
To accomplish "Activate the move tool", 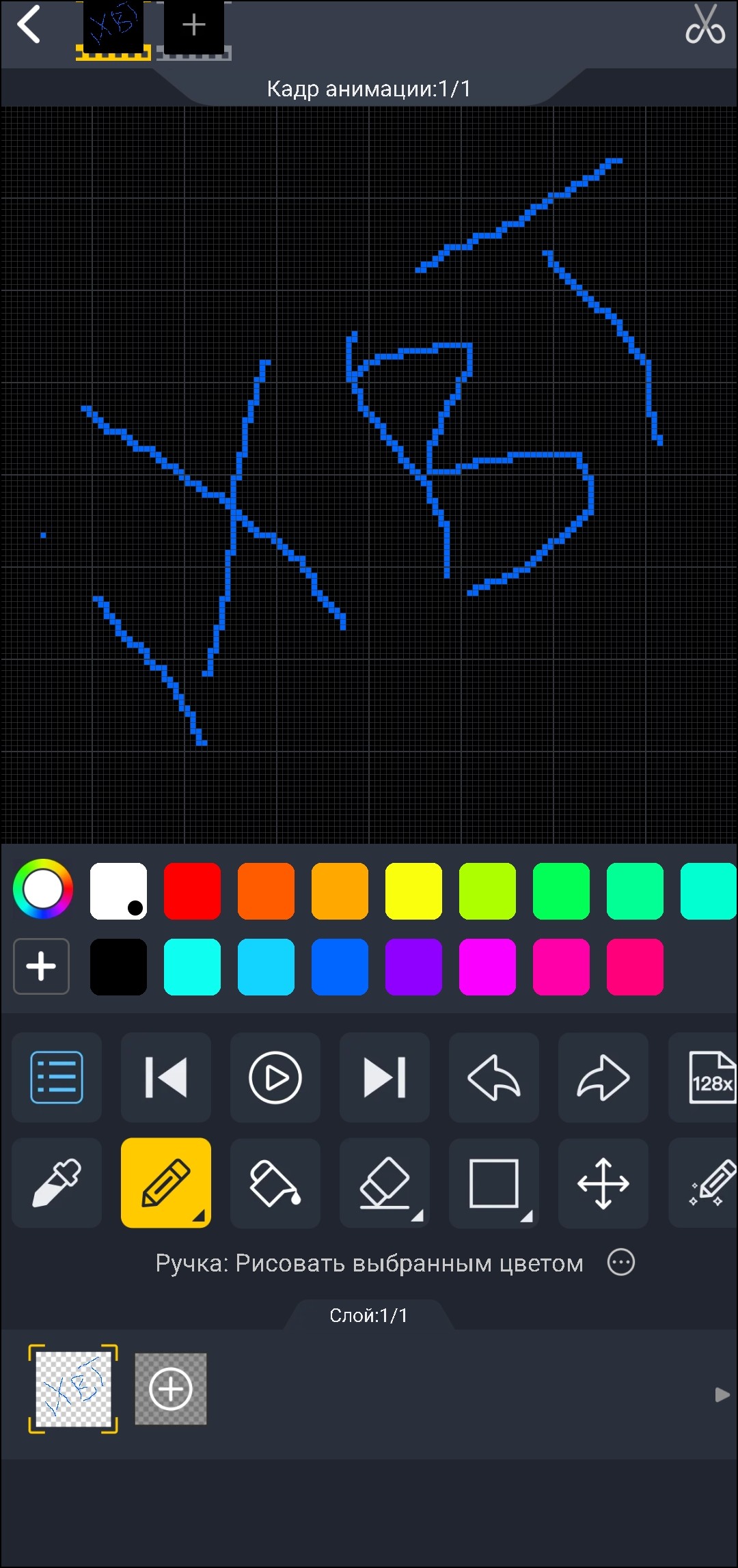I will [x=603, y=1183].
